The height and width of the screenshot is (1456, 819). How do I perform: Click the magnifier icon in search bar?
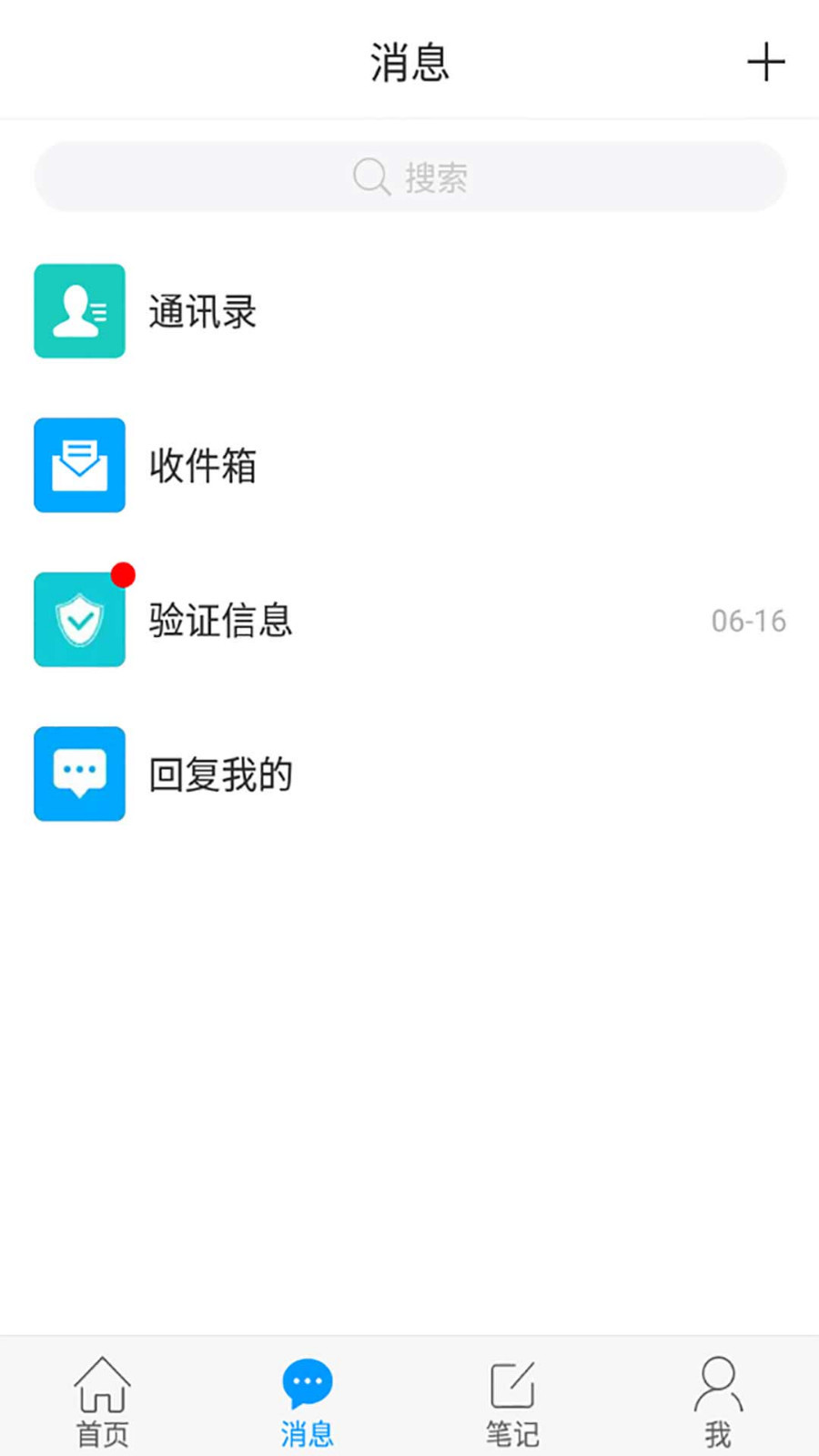tap(369, 177)
